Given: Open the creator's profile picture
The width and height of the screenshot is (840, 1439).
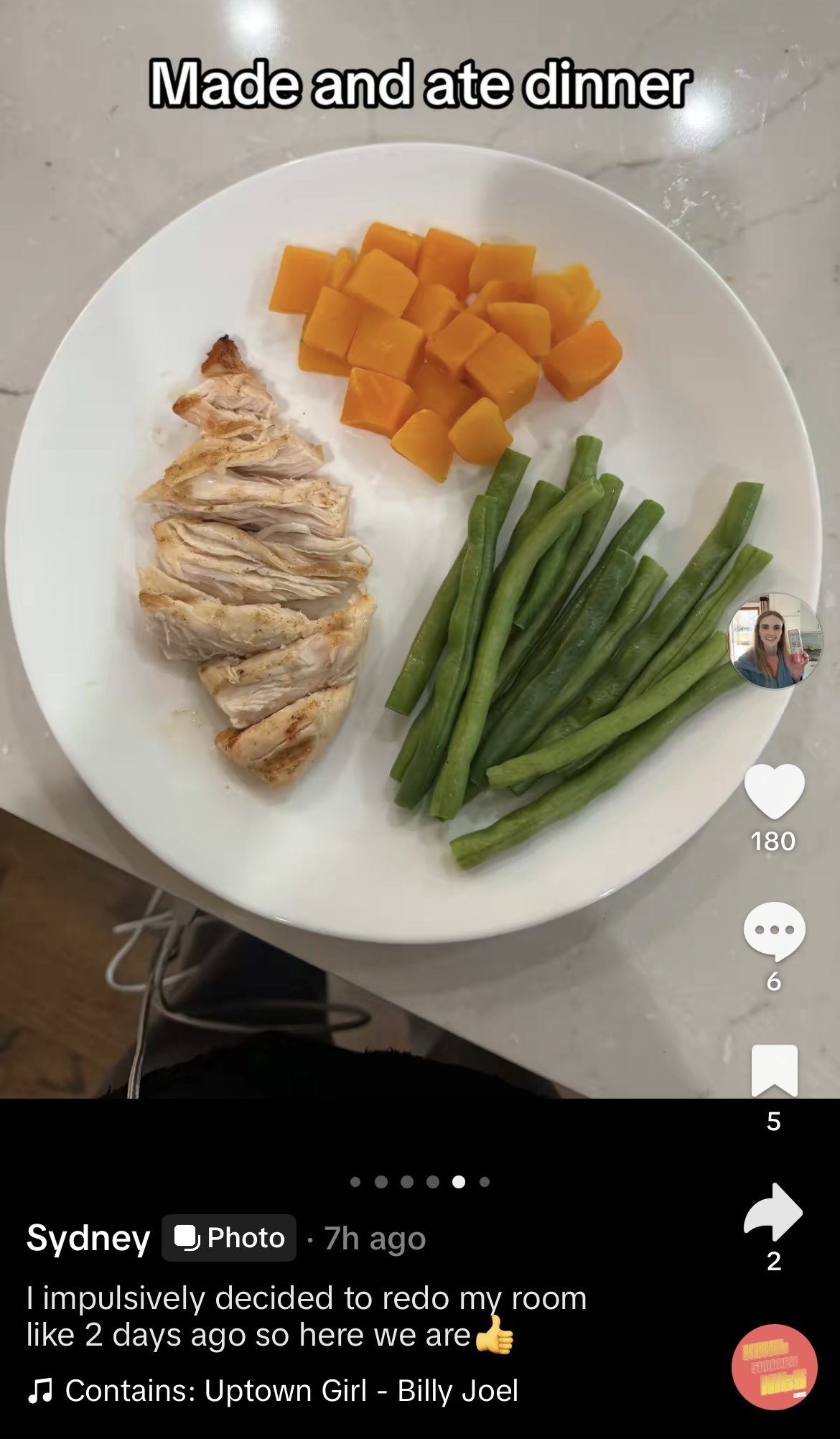Looking at the screenshot, I should pos(775,641).
